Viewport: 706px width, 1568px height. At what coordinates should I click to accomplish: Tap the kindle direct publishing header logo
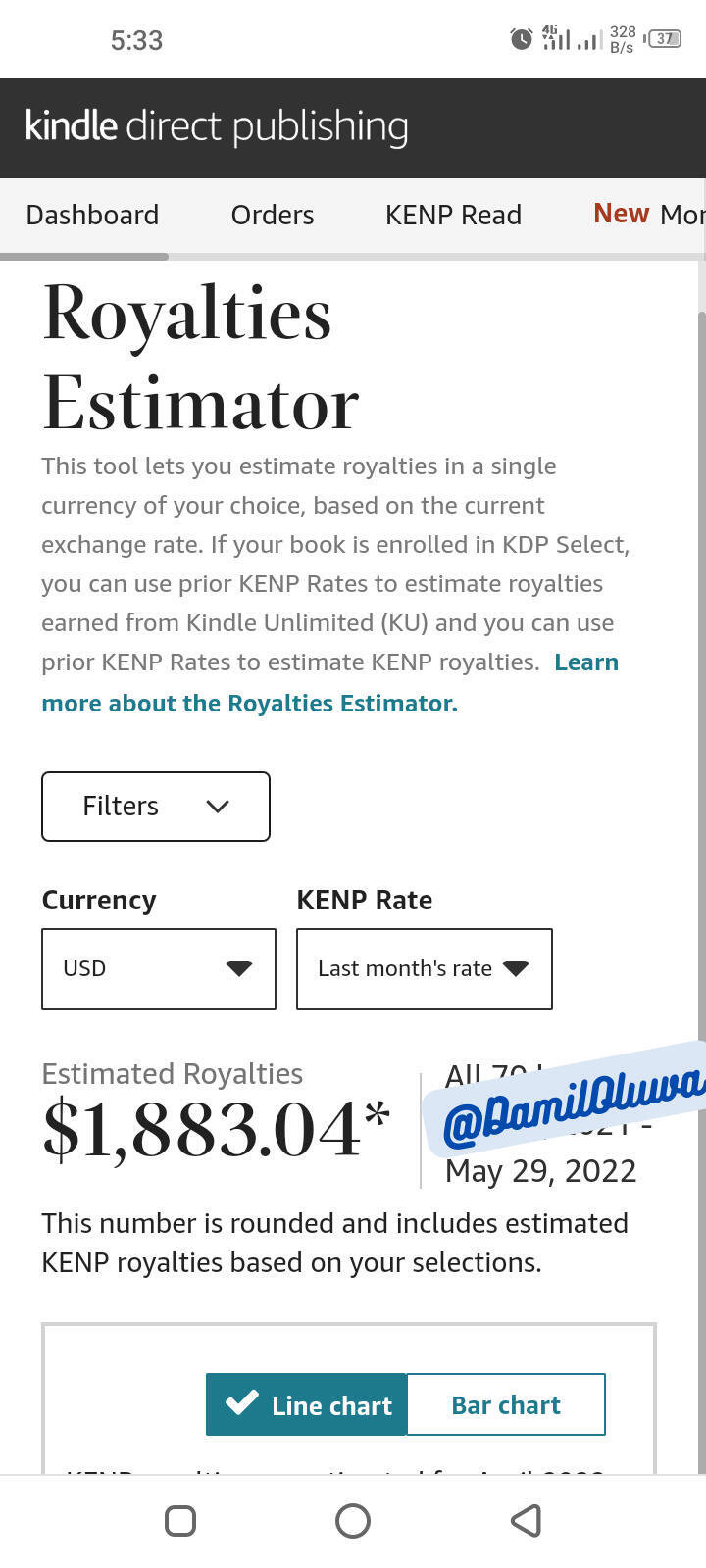coord(217,127)
